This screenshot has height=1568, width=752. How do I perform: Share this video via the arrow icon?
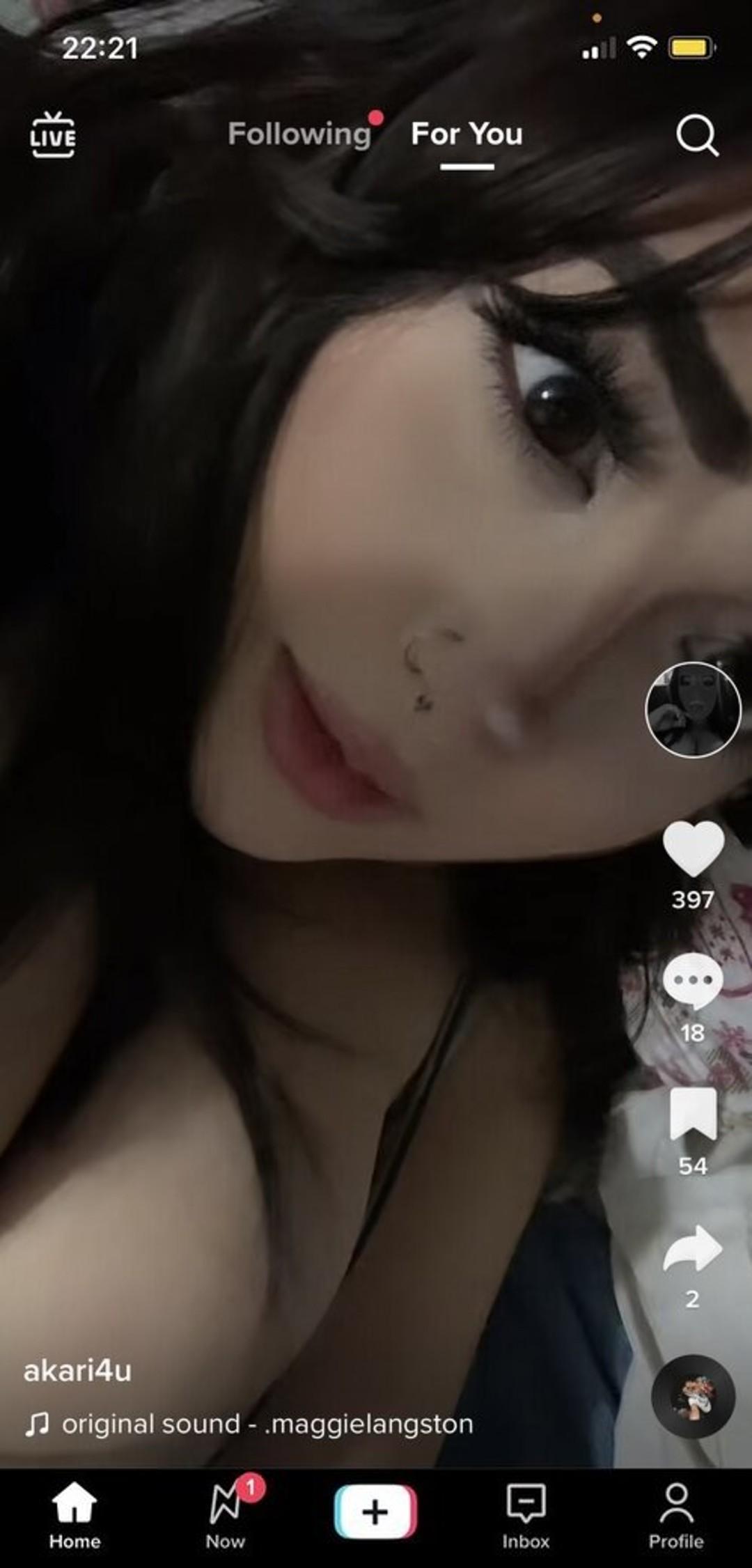[693, 1249]
